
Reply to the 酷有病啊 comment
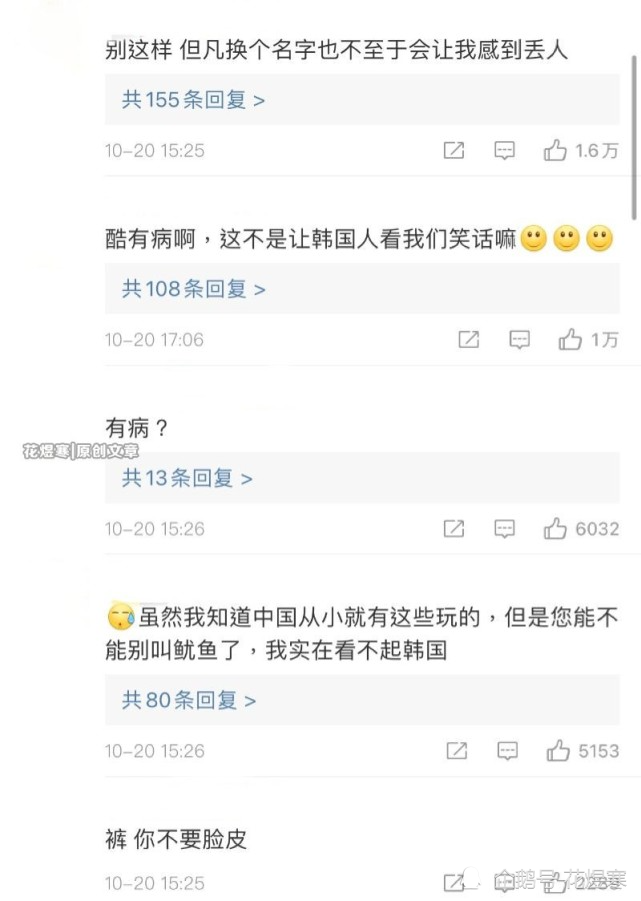pos(519,340)
